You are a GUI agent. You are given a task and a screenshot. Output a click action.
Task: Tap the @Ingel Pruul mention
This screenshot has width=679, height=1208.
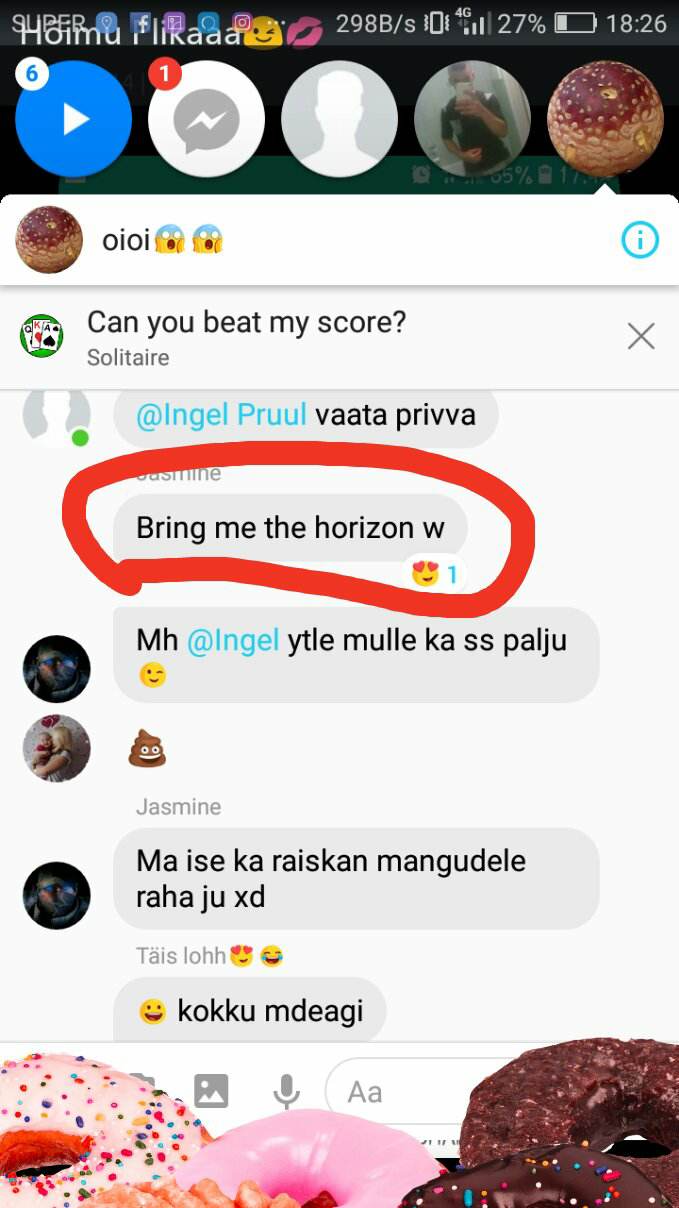221,415
